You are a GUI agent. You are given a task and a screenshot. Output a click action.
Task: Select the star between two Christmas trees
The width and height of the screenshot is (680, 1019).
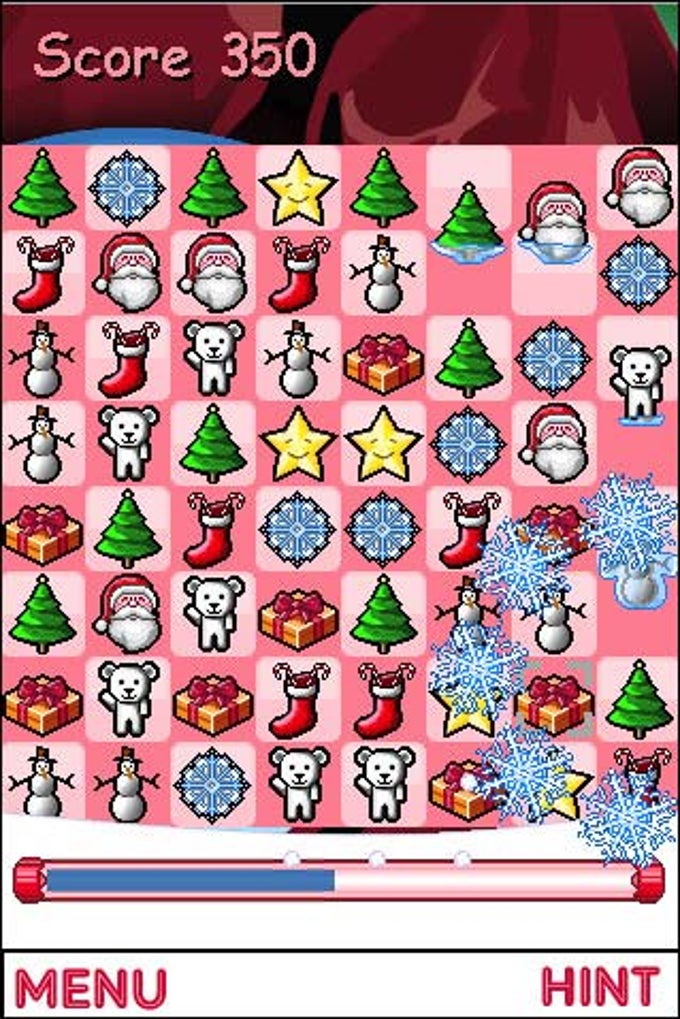(x=298, y=187)
